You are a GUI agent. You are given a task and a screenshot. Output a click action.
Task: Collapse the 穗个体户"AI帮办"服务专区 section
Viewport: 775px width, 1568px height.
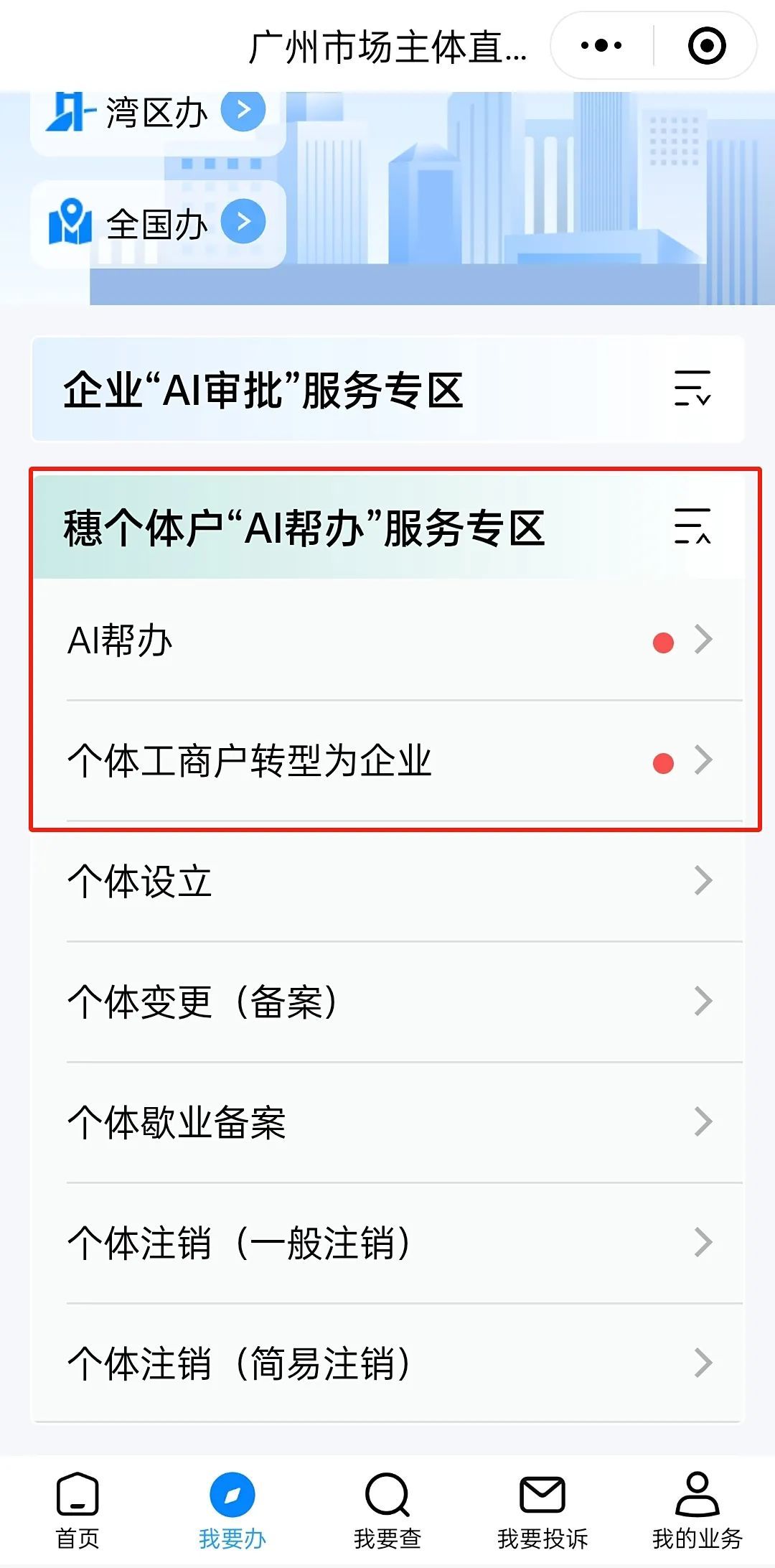coord(692,526)
